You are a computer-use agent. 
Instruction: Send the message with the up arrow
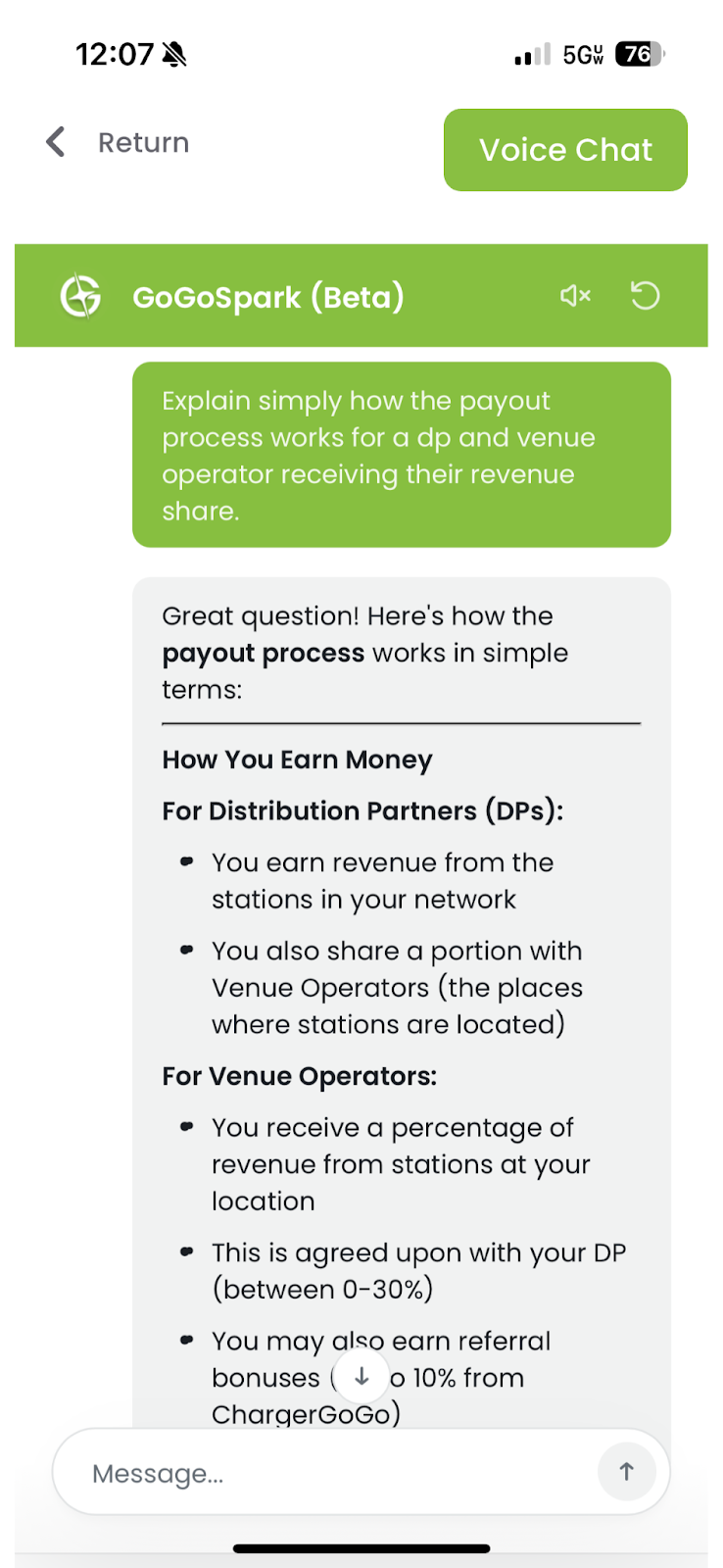click(626, 1471)
